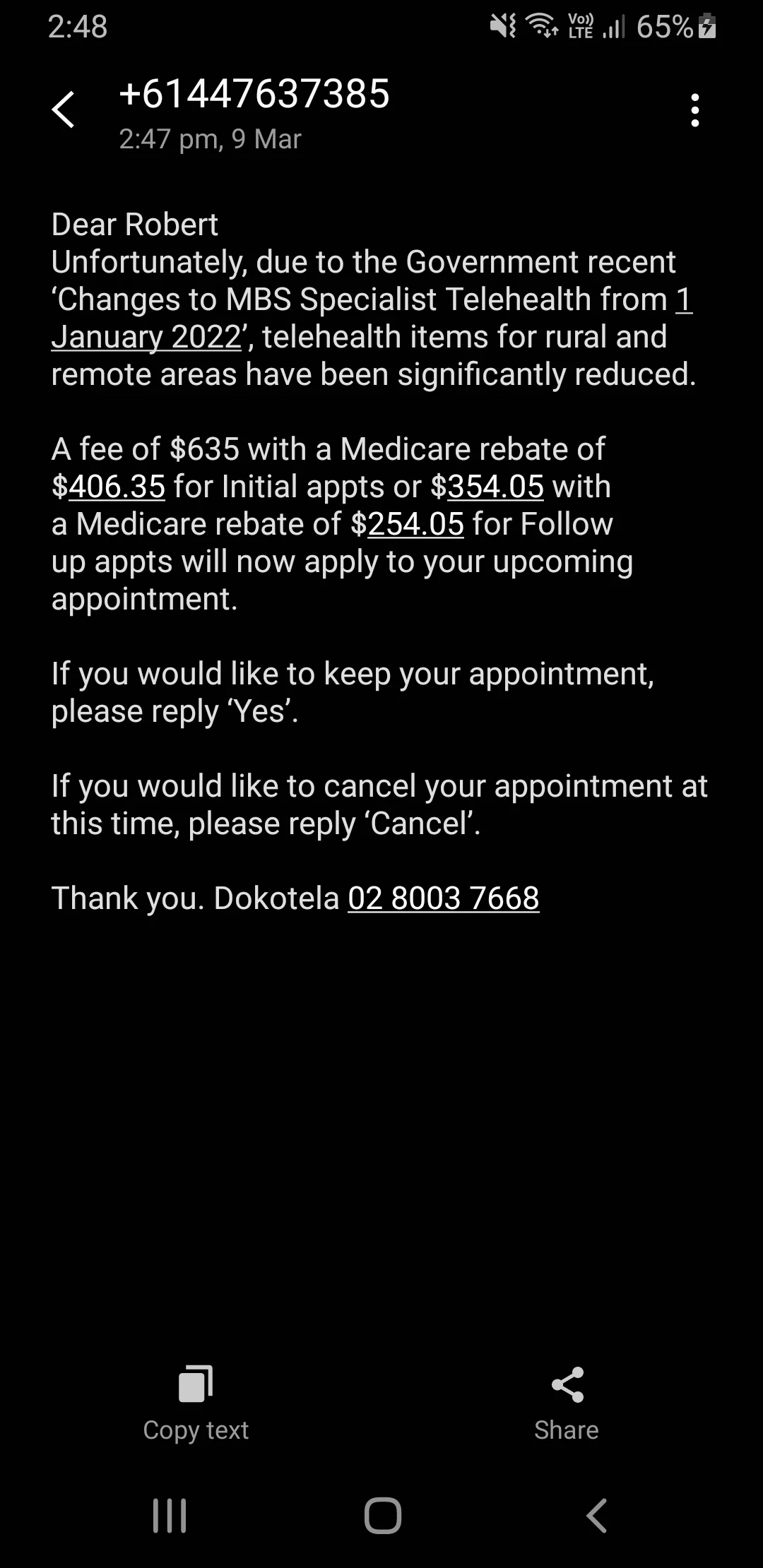Tap the VoLTE status icon
The width and height of the screenshot is (763, 1568).
coord(578,26)
